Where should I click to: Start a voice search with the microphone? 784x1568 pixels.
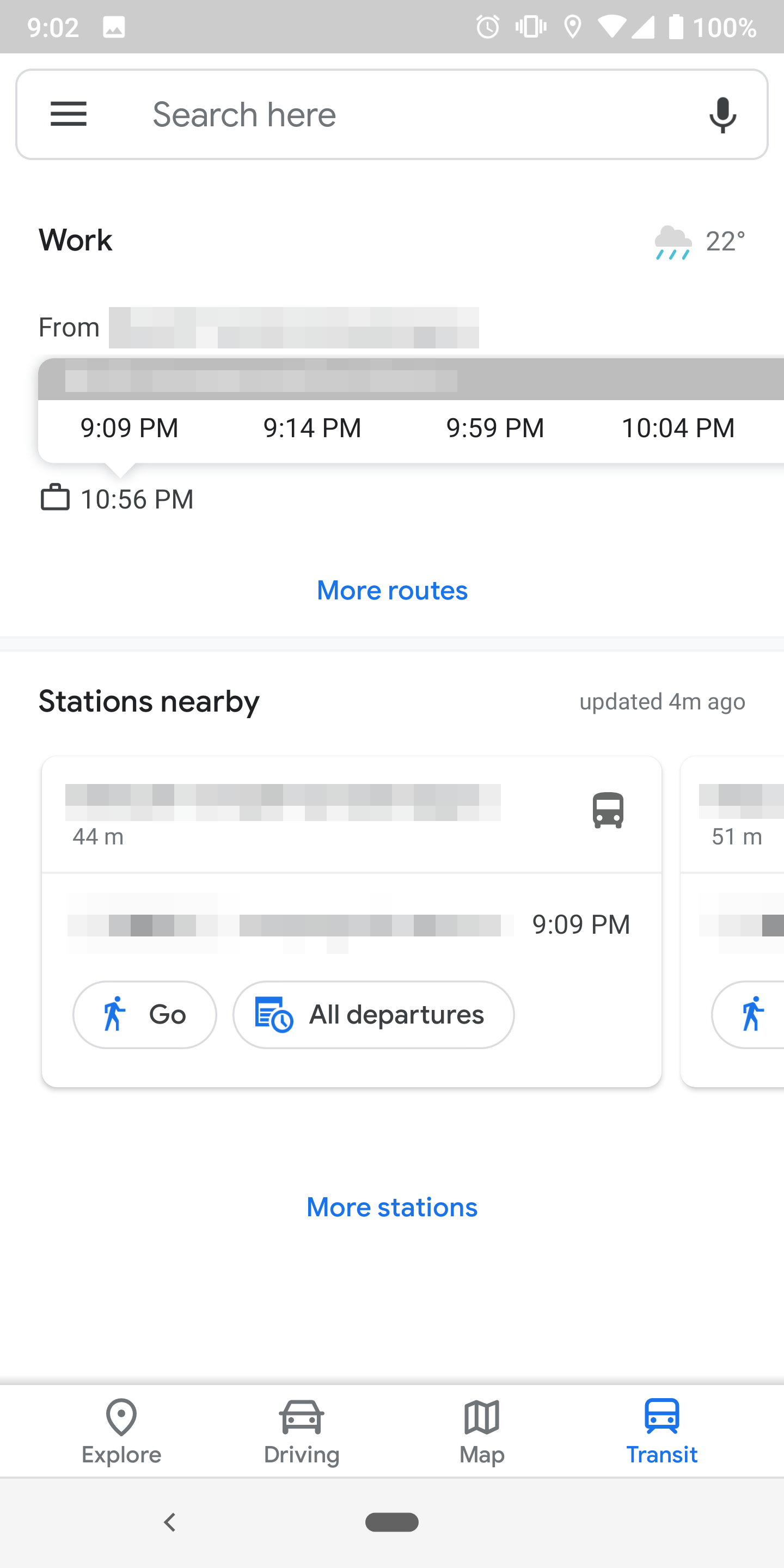pos(721,114)
